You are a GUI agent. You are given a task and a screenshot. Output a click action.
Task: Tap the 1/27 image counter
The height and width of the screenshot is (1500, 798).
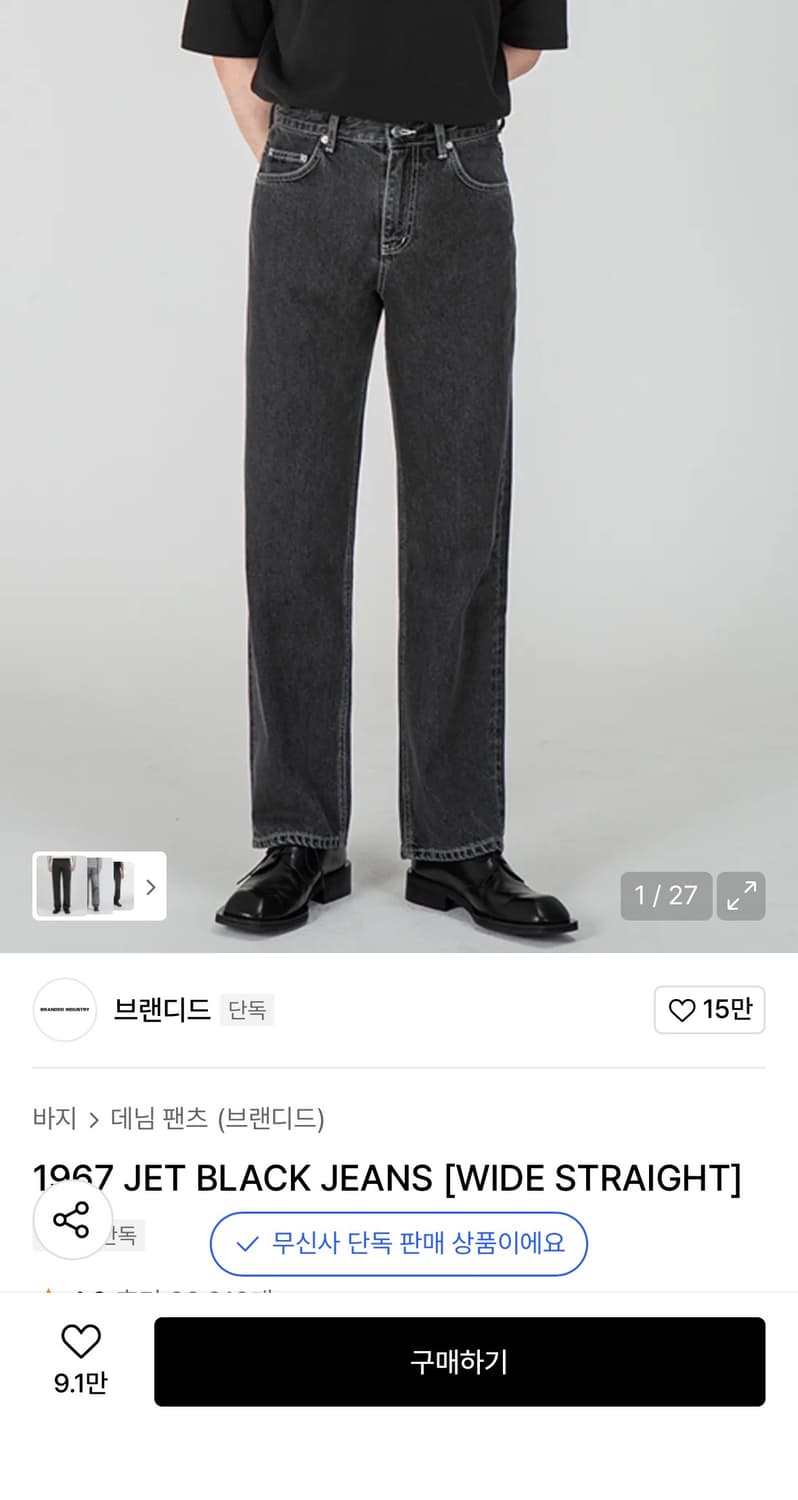[666, 896]
